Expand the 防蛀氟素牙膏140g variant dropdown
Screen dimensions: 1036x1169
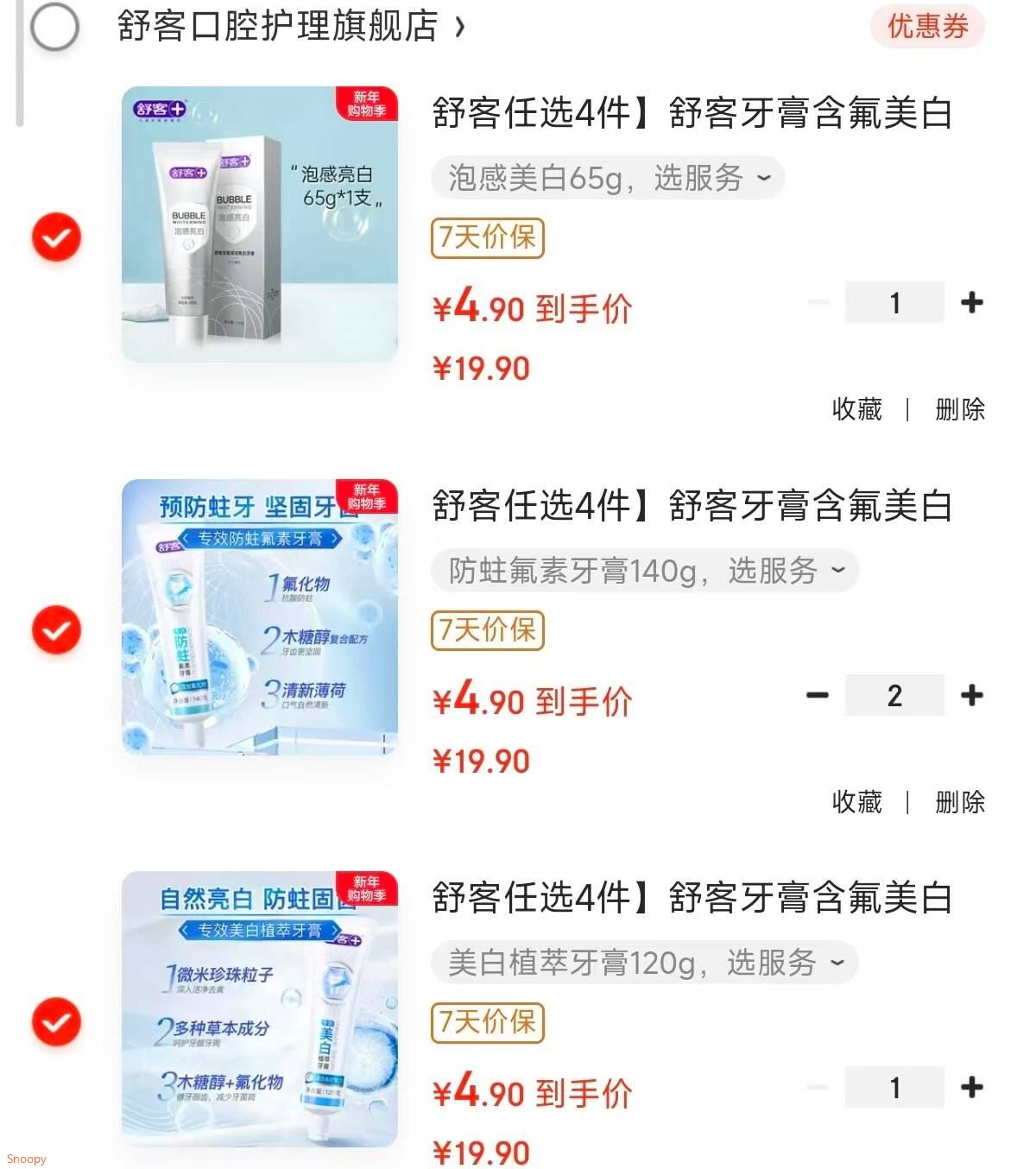[x=644, y=571]
